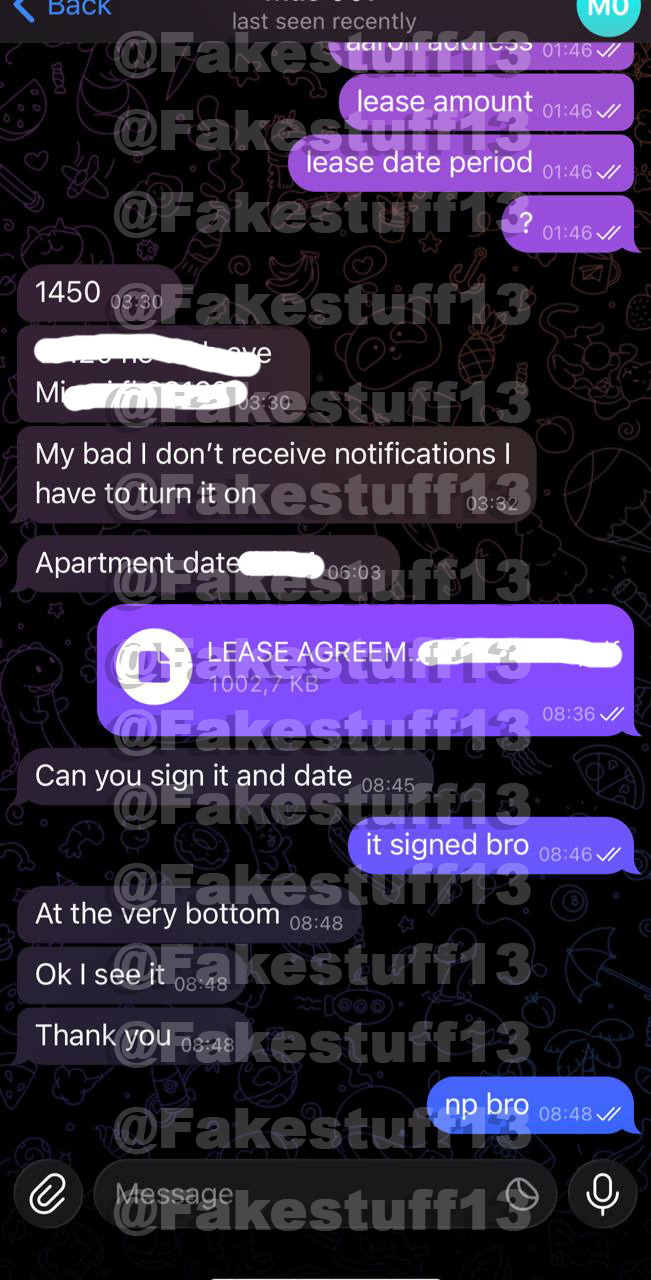651x1280 pixels.
Task: Tap the microphone voice message button
Action: [x=602, y=1193]
